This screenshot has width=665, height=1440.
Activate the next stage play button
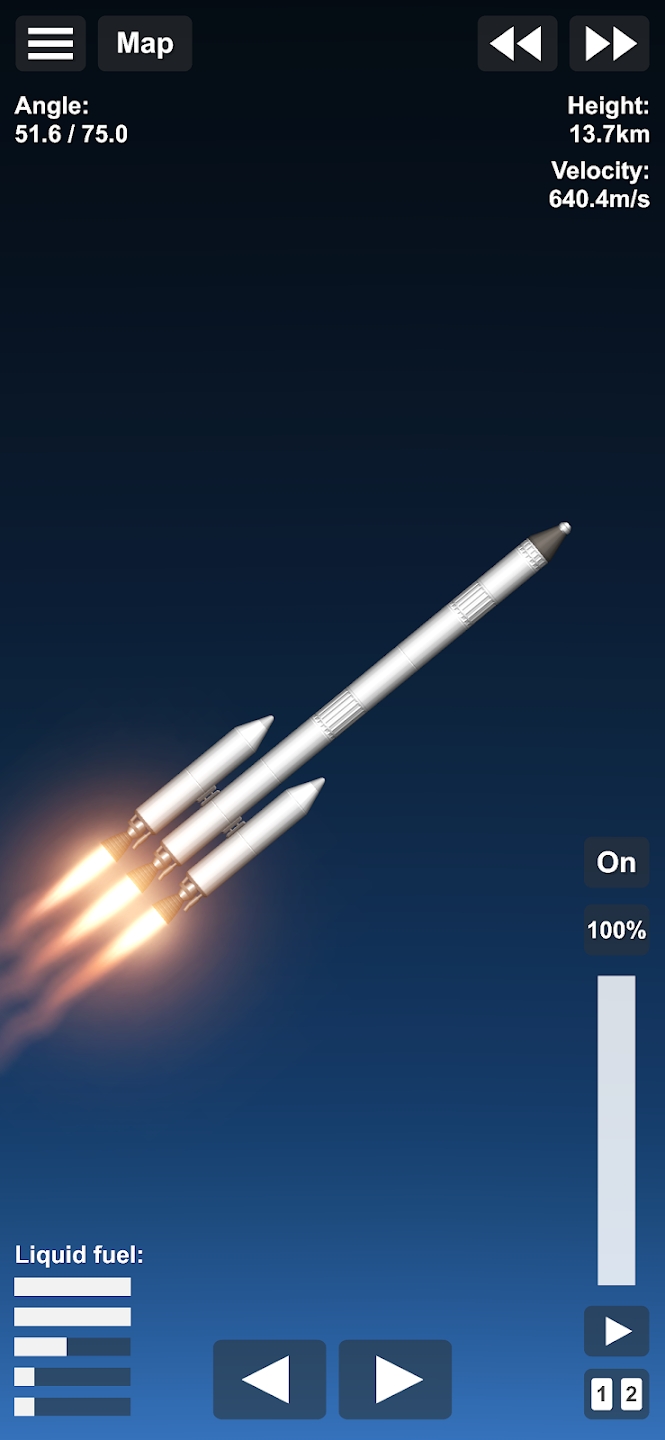click(x=617, y=1331)
